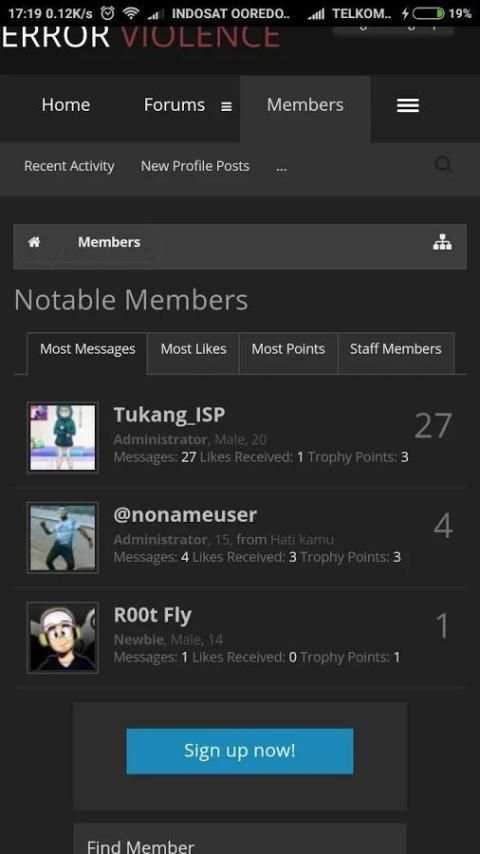Show Staff Members tab
The width and height of the screenshot is (480, 854).
(x=396, y=349)
